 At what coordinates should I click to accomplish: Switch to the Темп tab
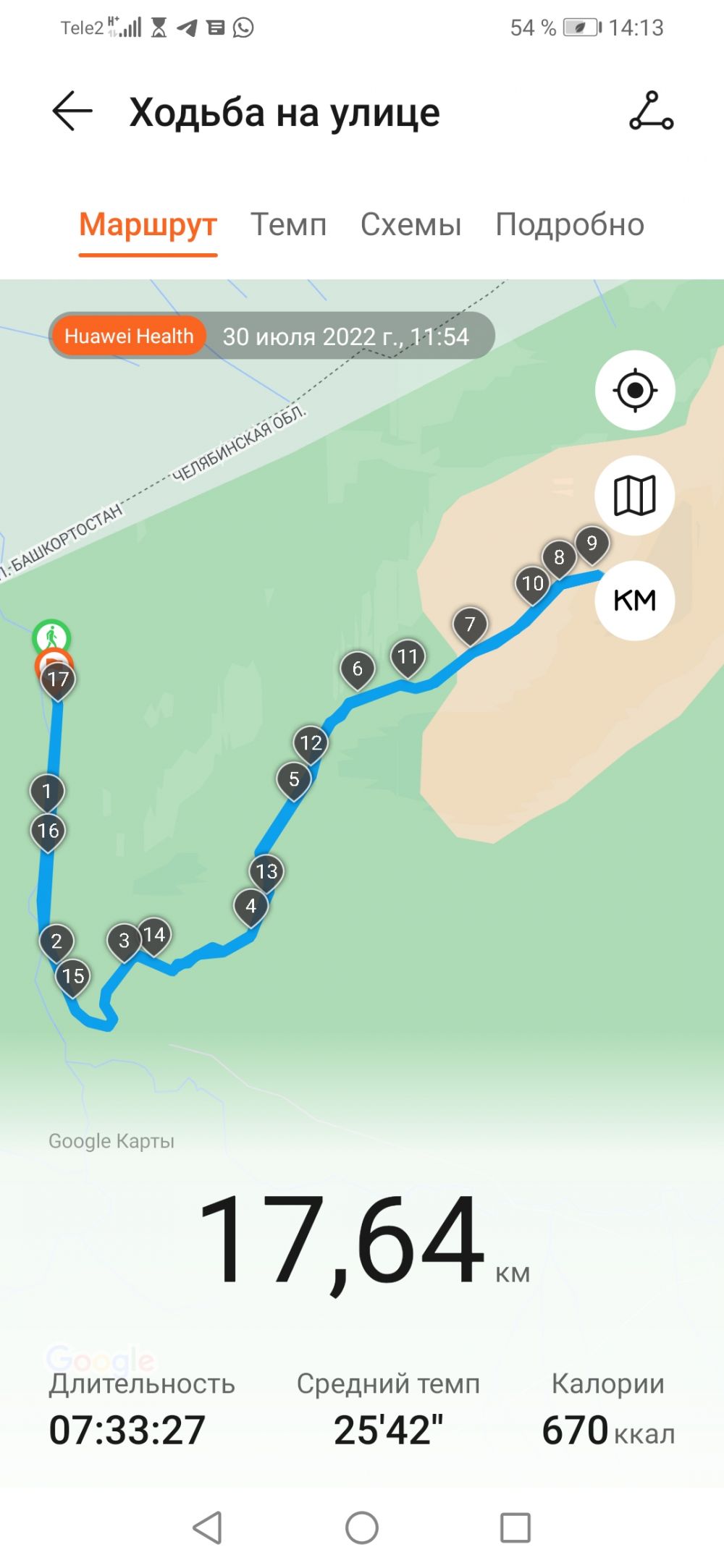tap(288, 224)
